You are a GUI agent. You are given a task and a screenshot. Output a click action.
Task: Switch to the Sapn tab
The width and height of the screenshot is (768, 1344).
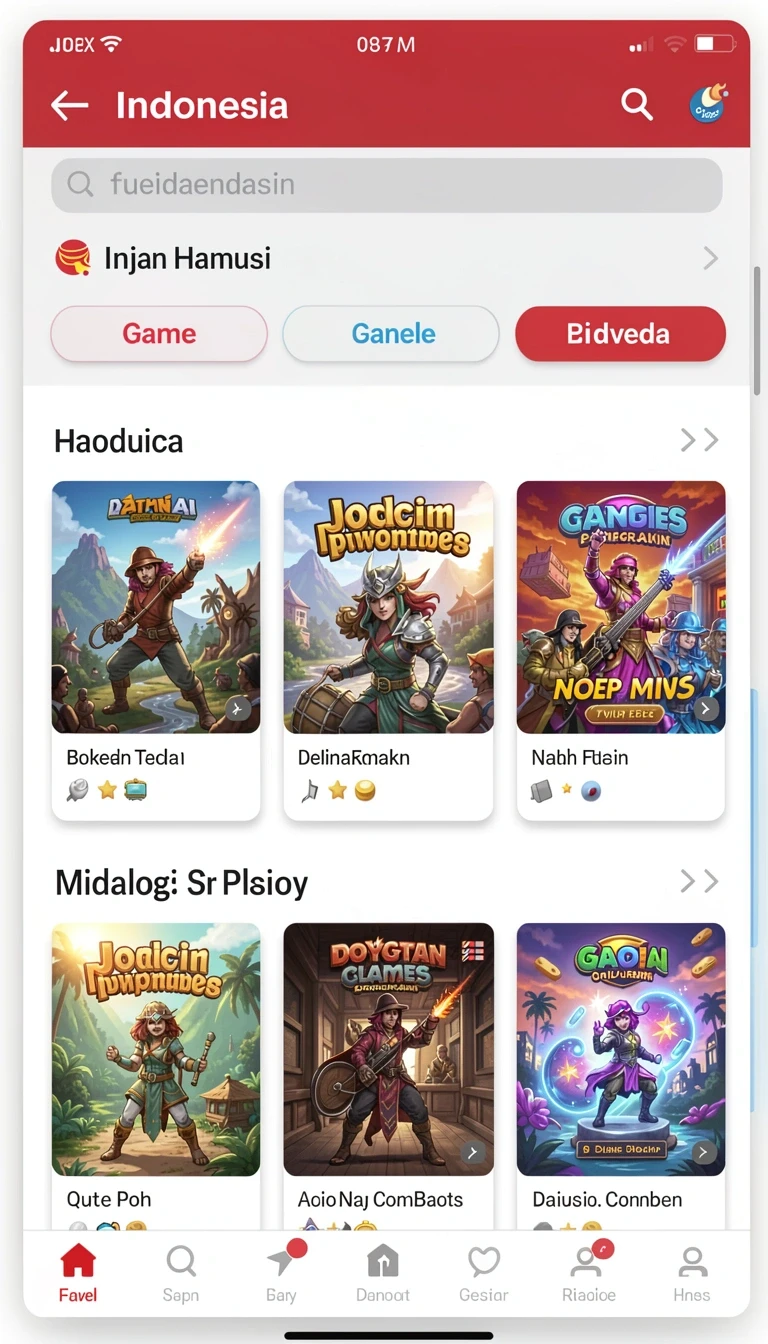181,1274
